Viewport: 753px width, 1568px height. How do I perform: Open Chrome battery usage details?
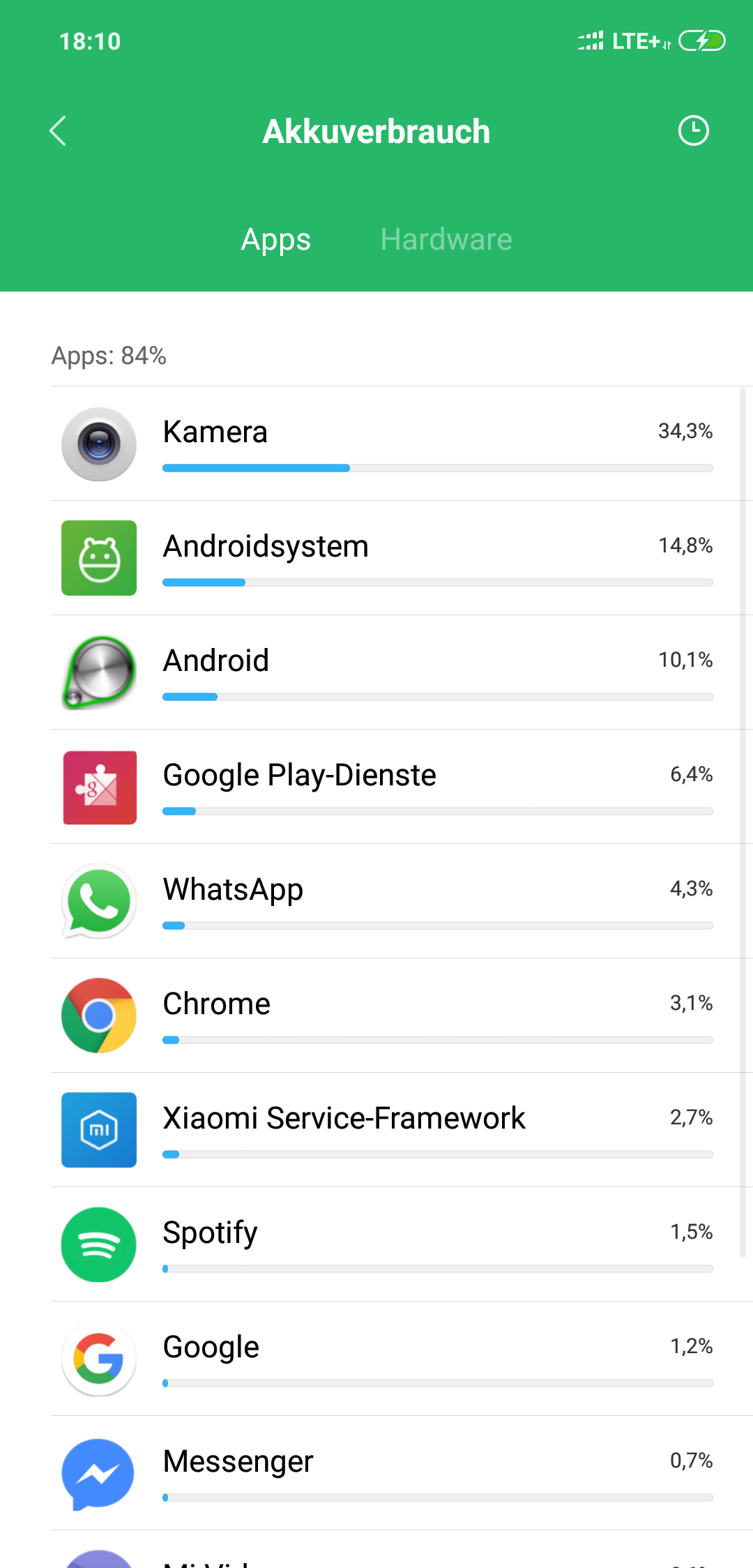point(402,1016)
